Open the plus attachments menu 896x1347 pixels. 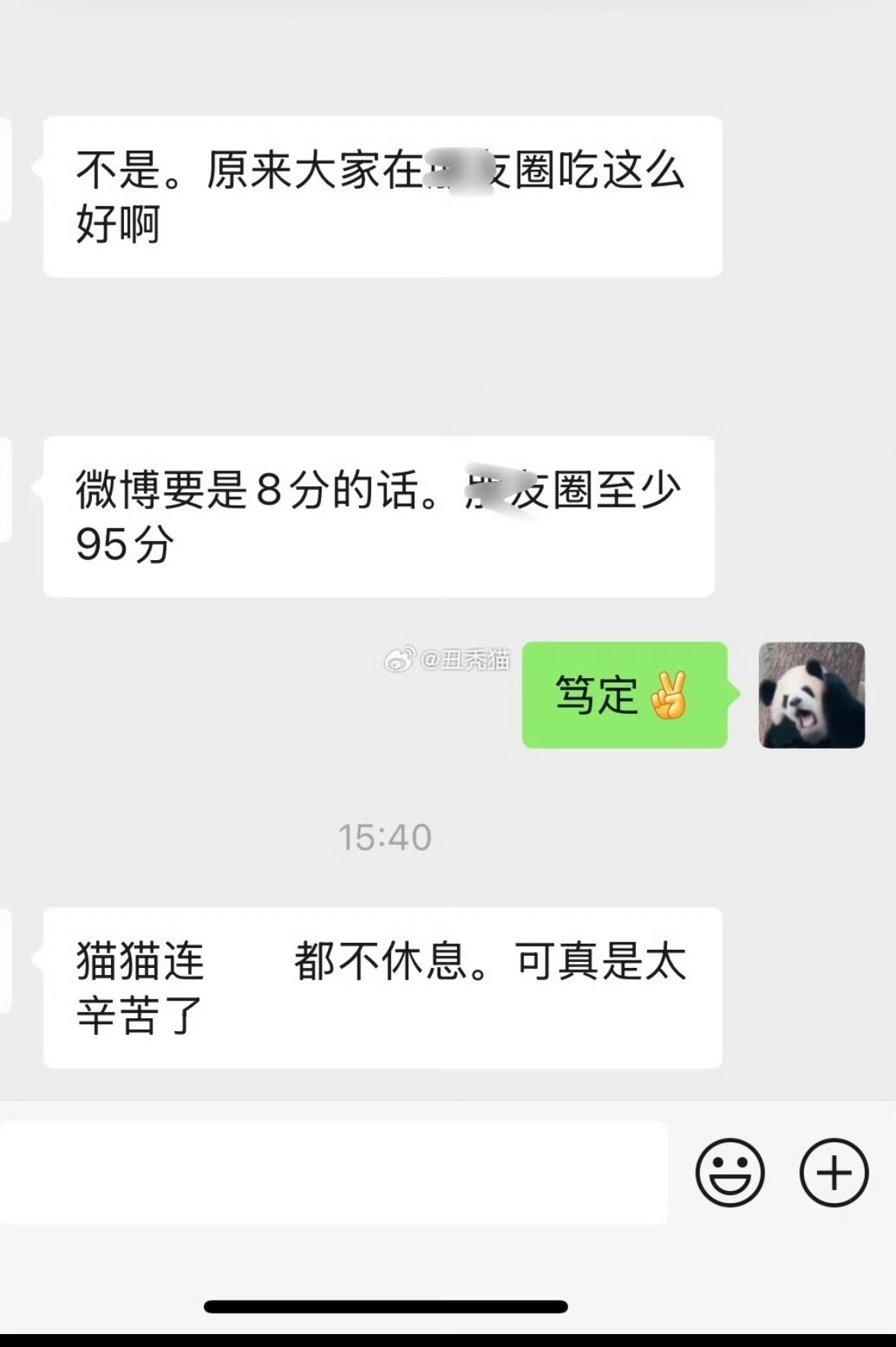pyautogui.click(x=834, y=1172)
